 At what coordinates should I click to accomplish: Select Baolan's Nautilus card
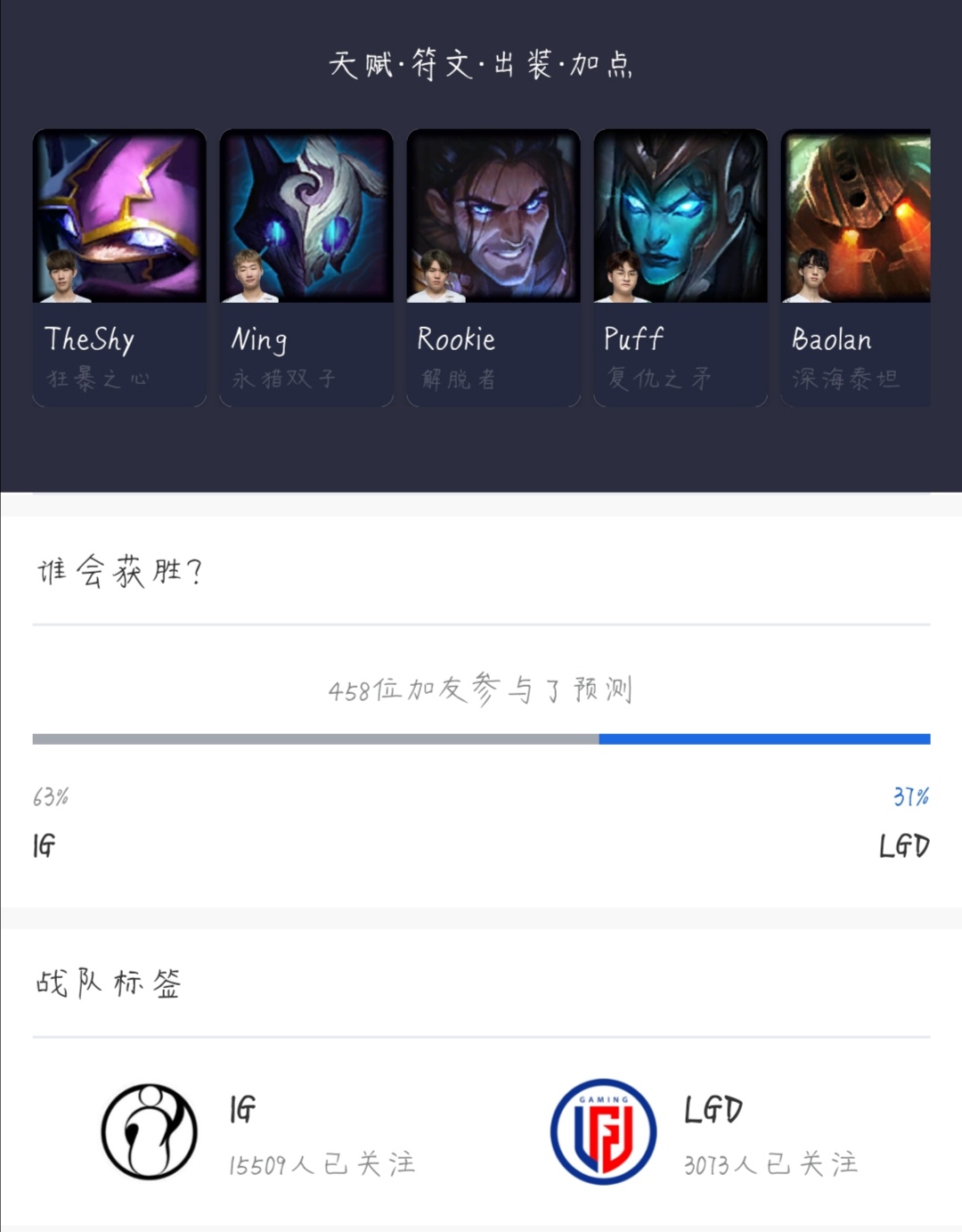(856, 267)
